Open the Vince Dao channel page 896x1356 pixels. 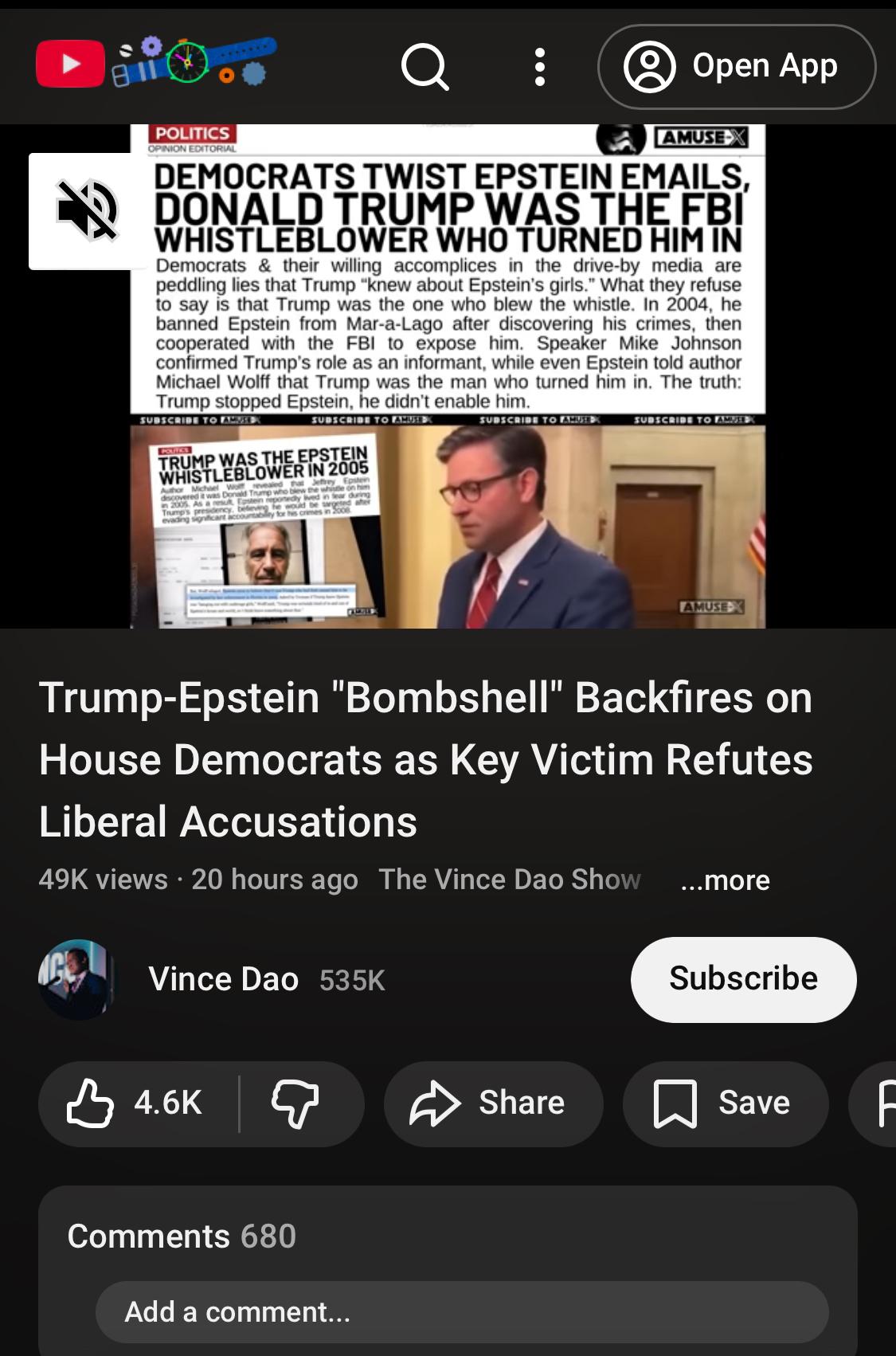click(223, 979)
